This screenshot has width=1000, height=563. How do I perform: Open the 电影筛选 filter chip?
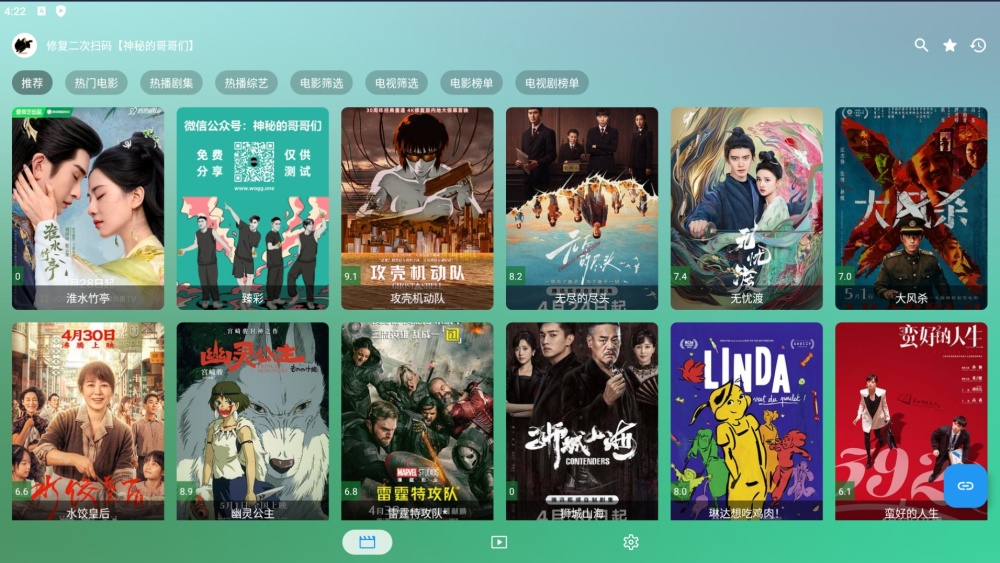(322, 83)
